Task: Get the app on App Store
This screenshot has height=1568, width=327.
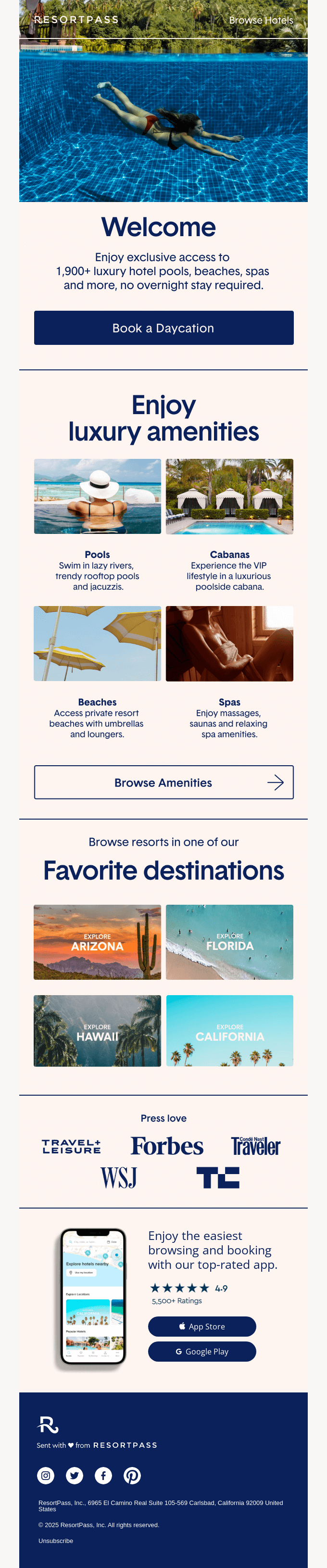Action: point(201,1327)
